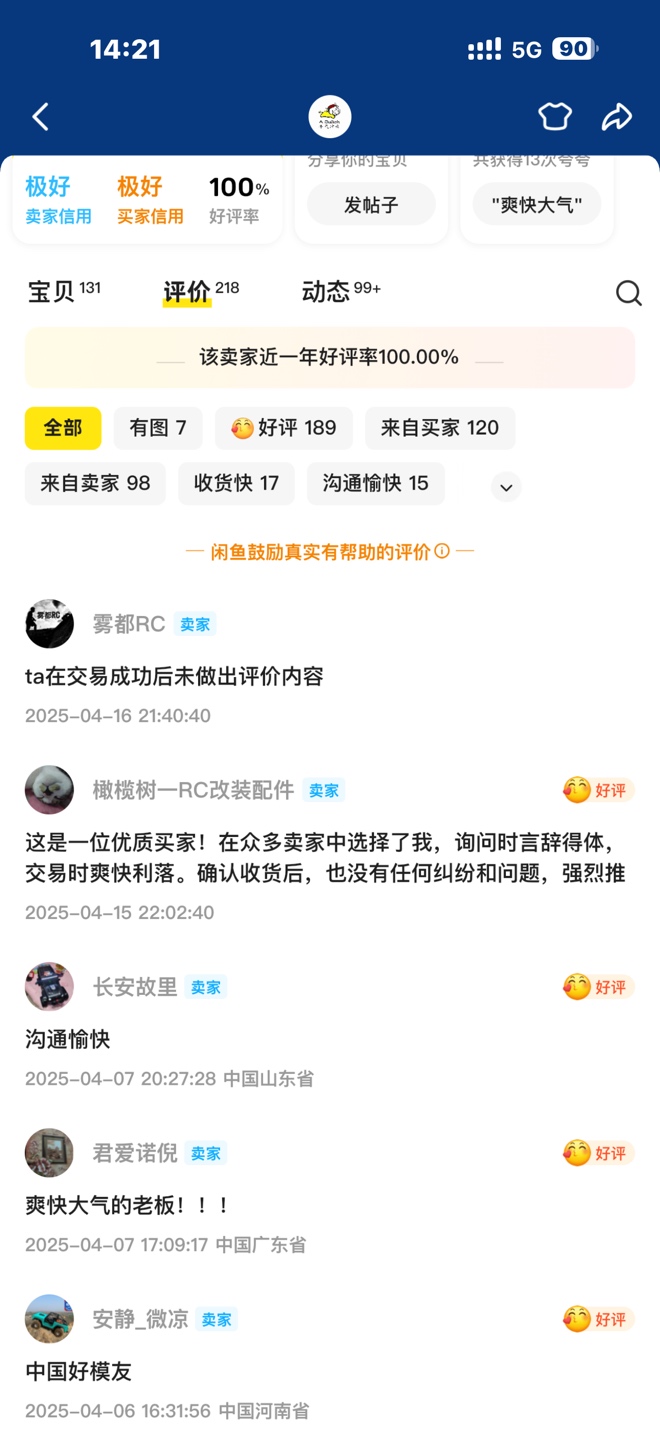The height and width of the screenshot is (1434, 660).
Task: Tap the "爽快大气" tag button
Action: (x=537, y=205)
